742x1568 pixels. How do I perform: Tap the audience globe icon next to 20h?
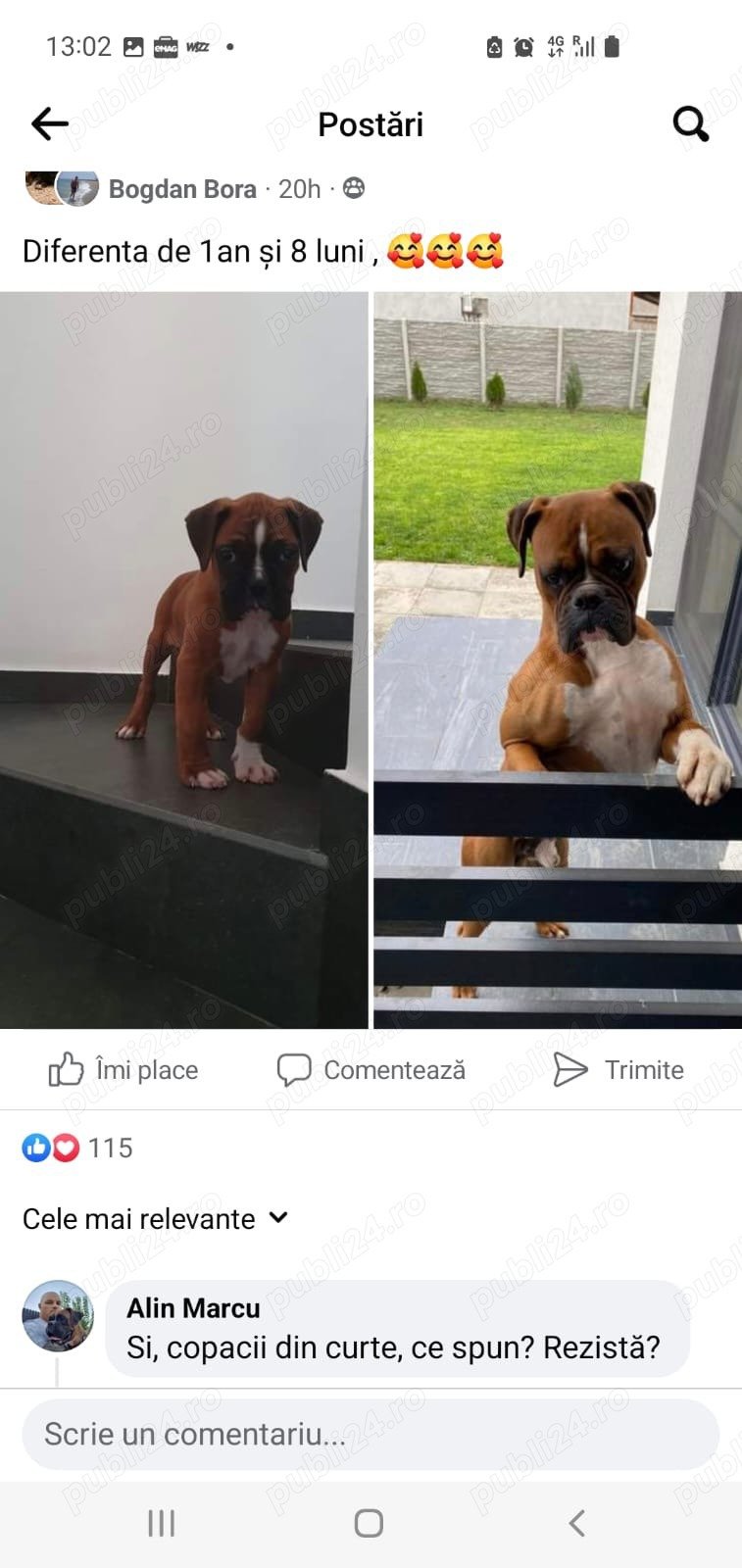[x=354, y=188]
